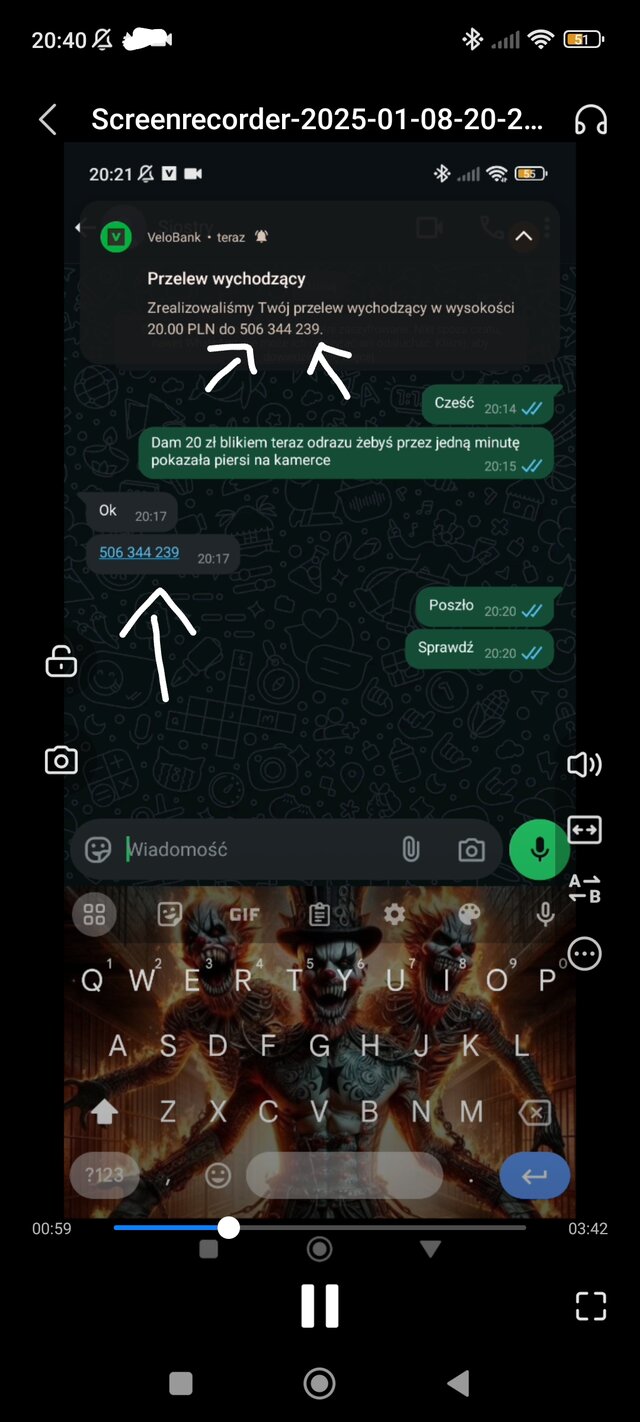
Task: Change the video aspect ratio
Action: (x=584, y=829)
